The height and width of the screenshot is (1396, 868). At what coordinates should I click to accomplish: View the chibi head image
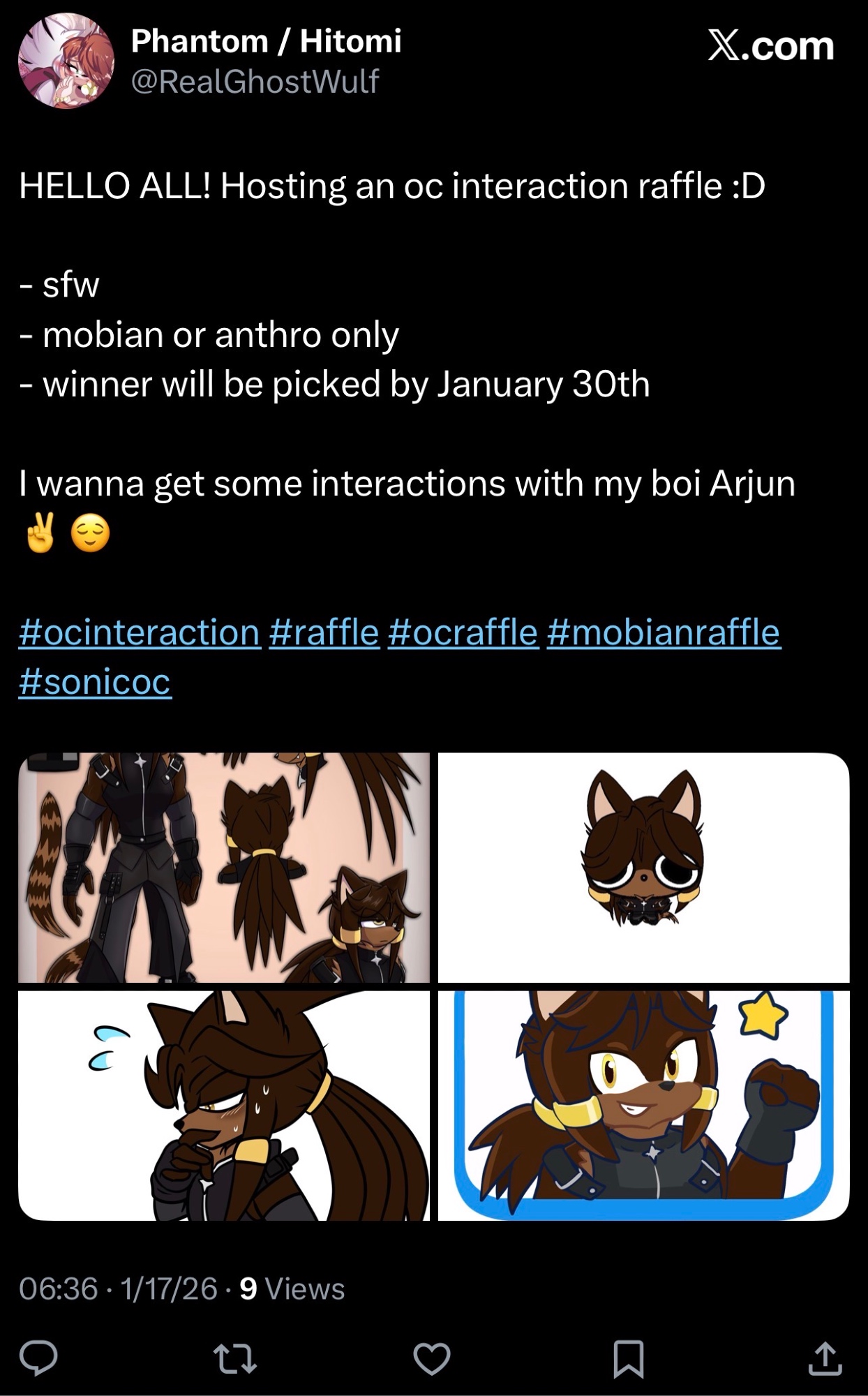(643, 868)
